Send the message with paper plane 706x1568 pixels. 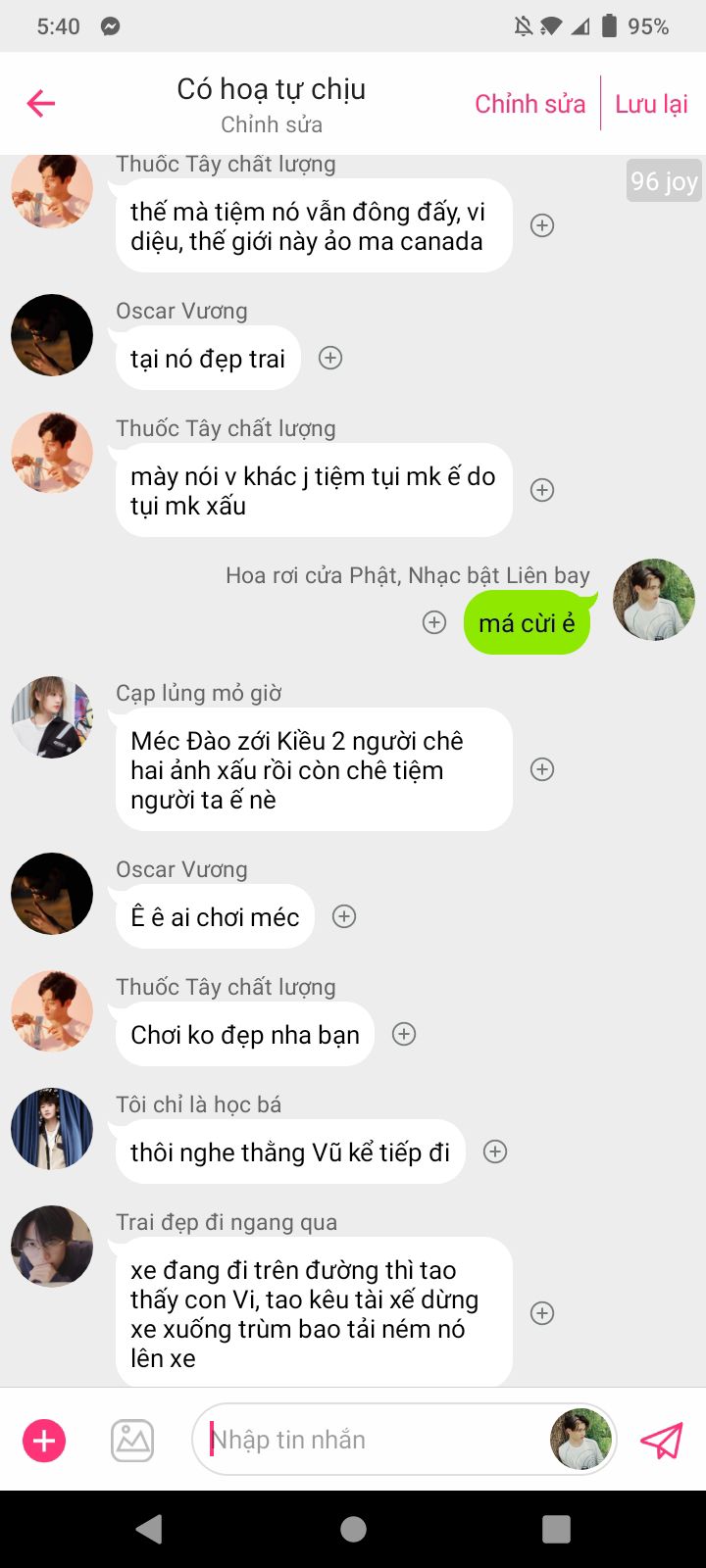[x=662, y=1441]
